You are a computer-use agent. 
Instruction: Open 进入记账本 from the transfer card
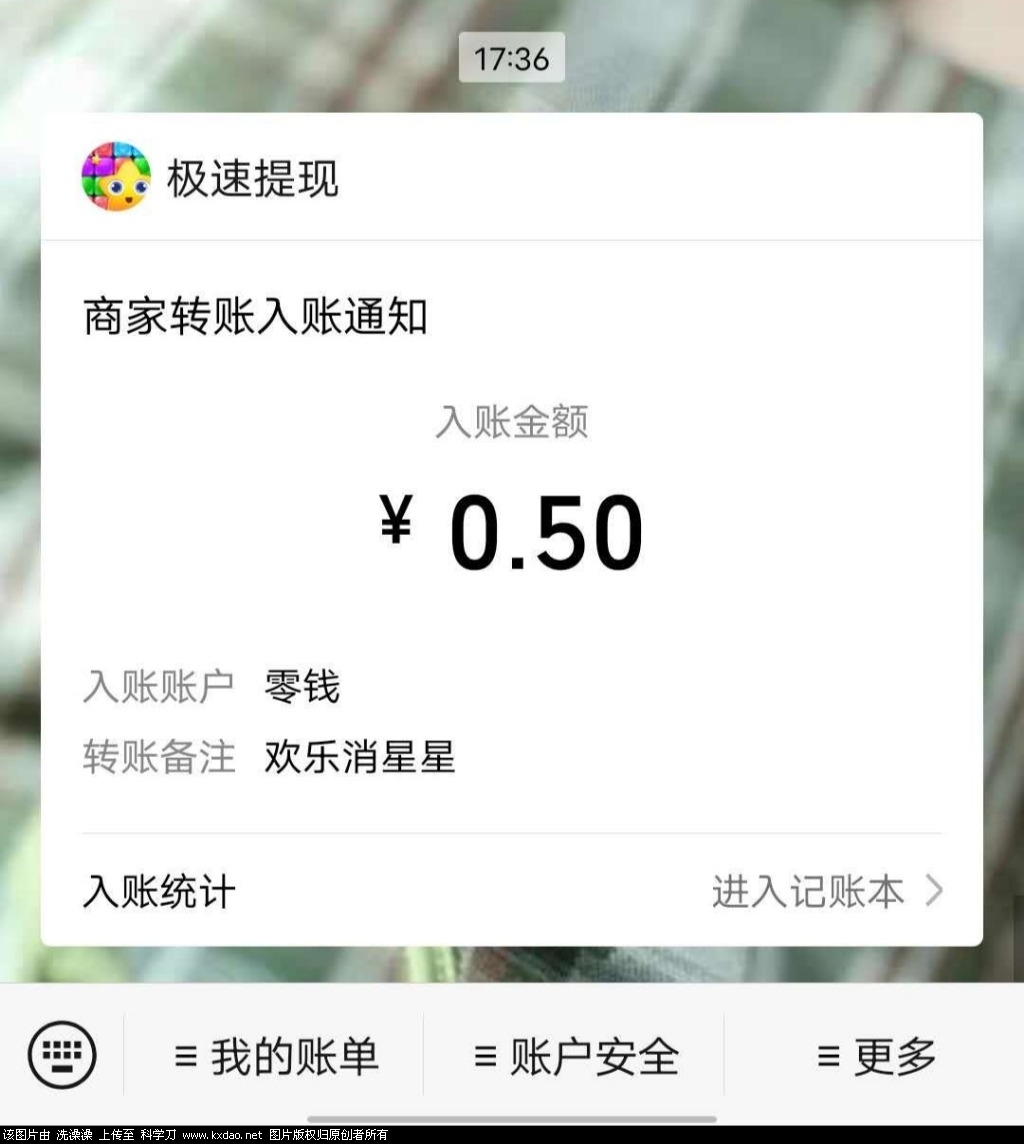[x=826, y=891]
